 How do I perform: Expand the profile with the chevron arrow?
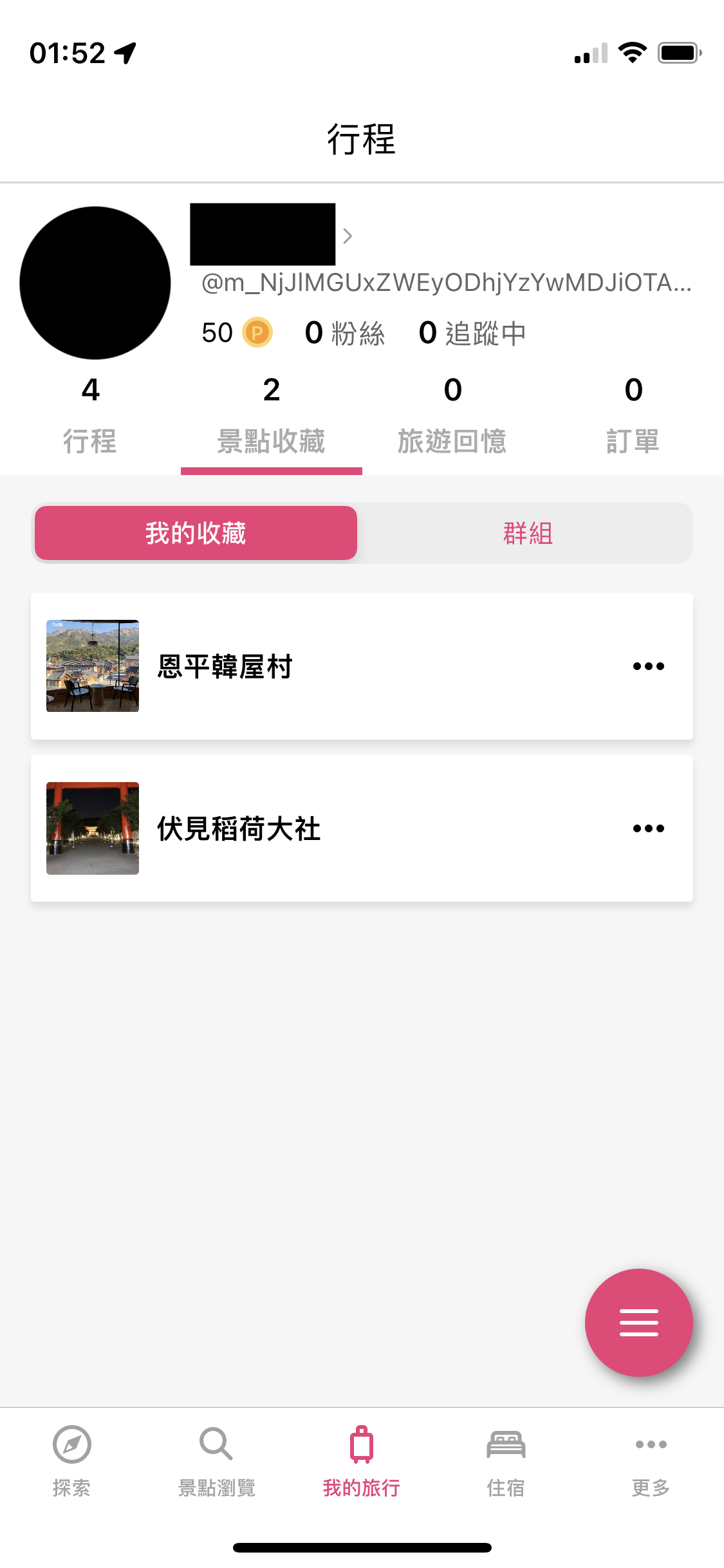348,236
